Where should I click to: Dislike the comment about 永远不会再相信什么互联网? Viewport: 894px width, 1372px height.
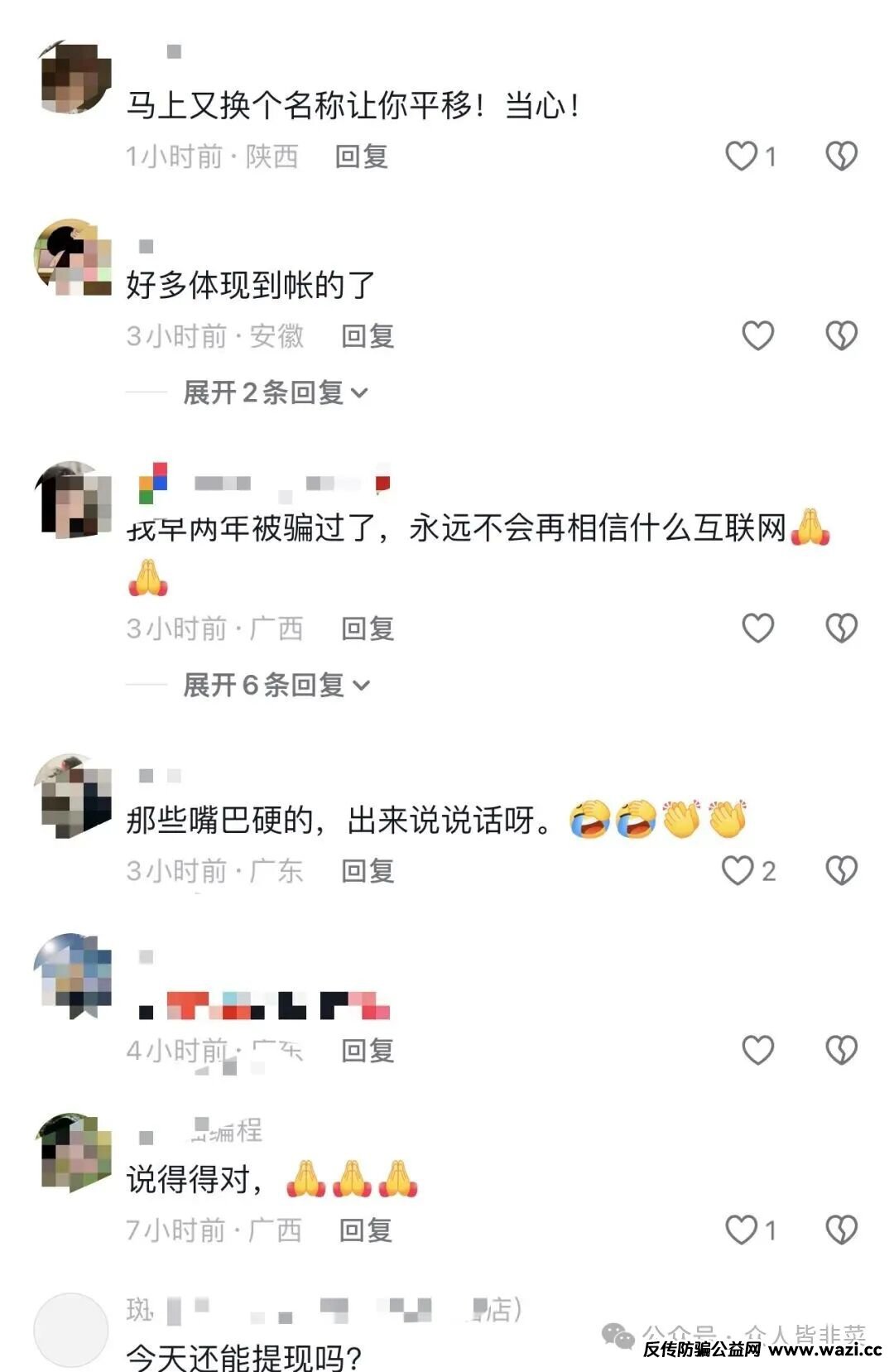[841, 628]
